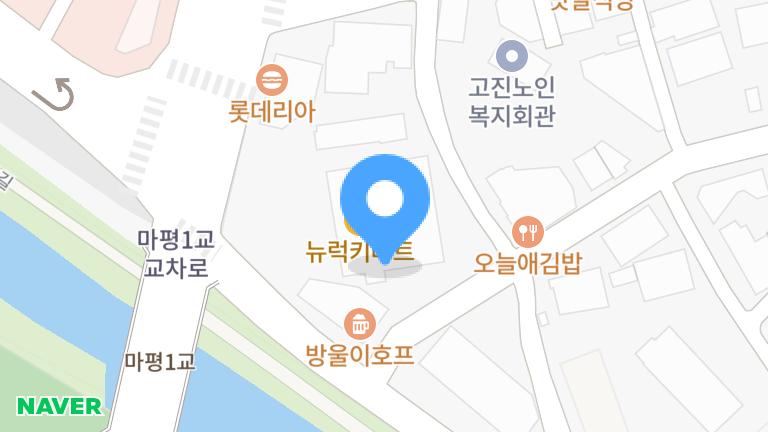The image size is (768, 432).
Task: Select the 롯데리아 burger place marker
Action: (x=271, y=79)
